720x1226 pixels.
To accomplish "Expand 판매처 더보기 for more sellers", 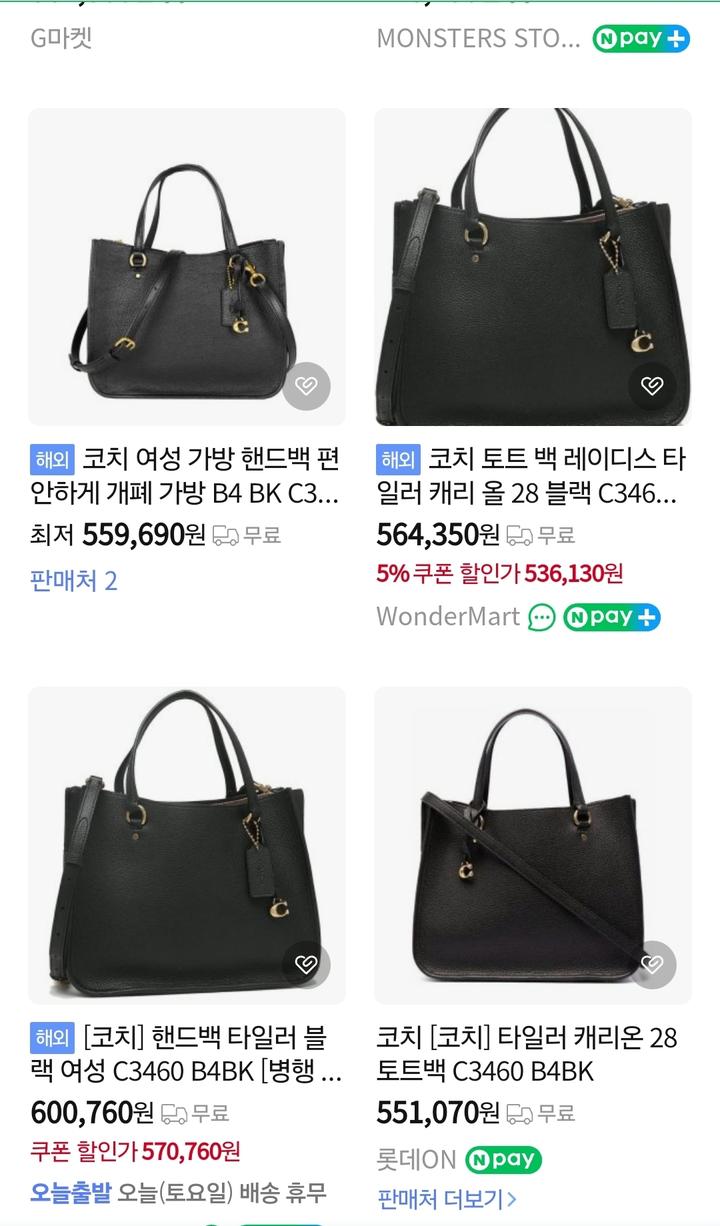I will pos(446,1198).
